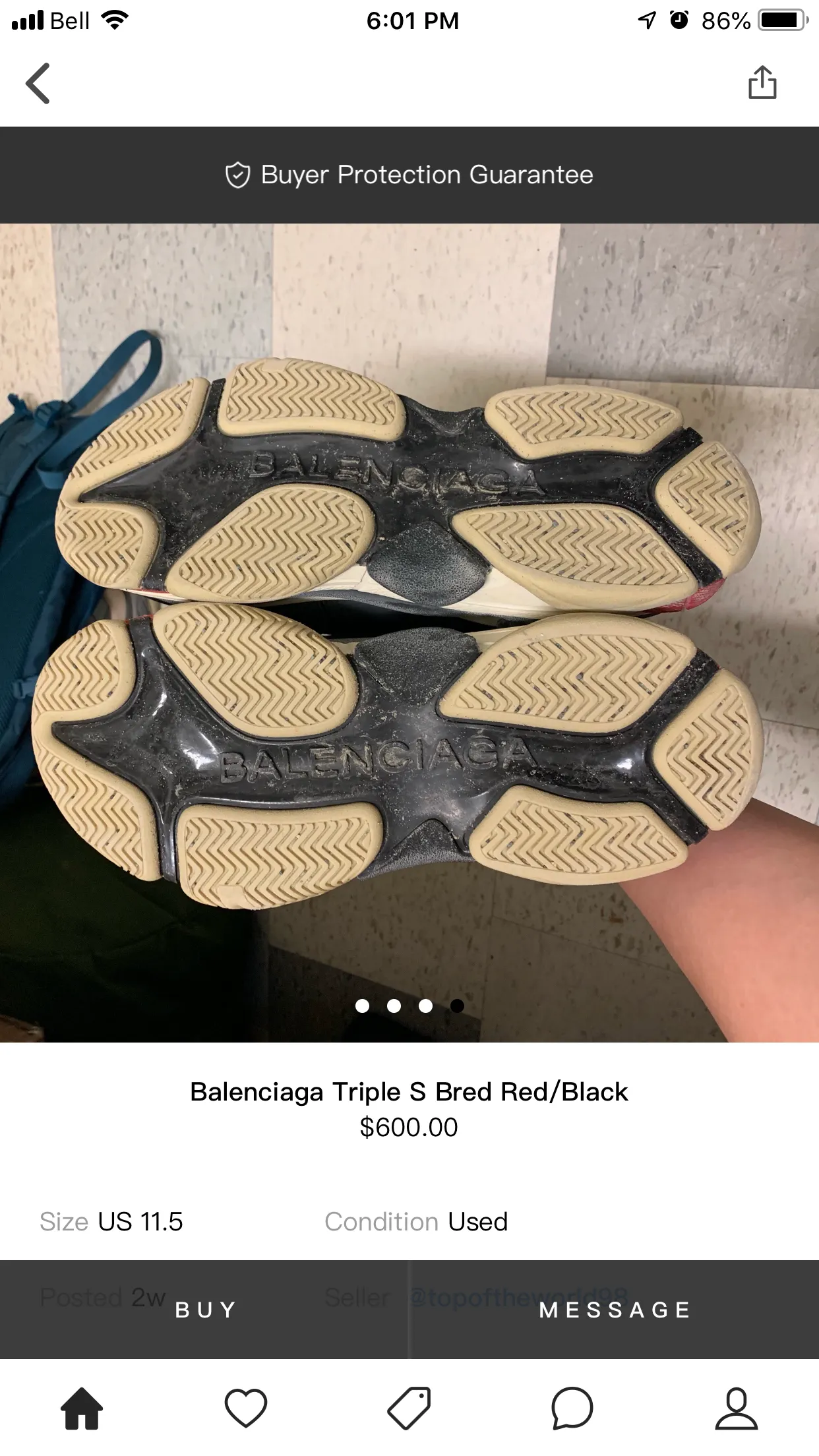The width and height of the screenshot is (819, 1456).
Task: Jump to the first photo dot
Action: tap(362, 1006)
